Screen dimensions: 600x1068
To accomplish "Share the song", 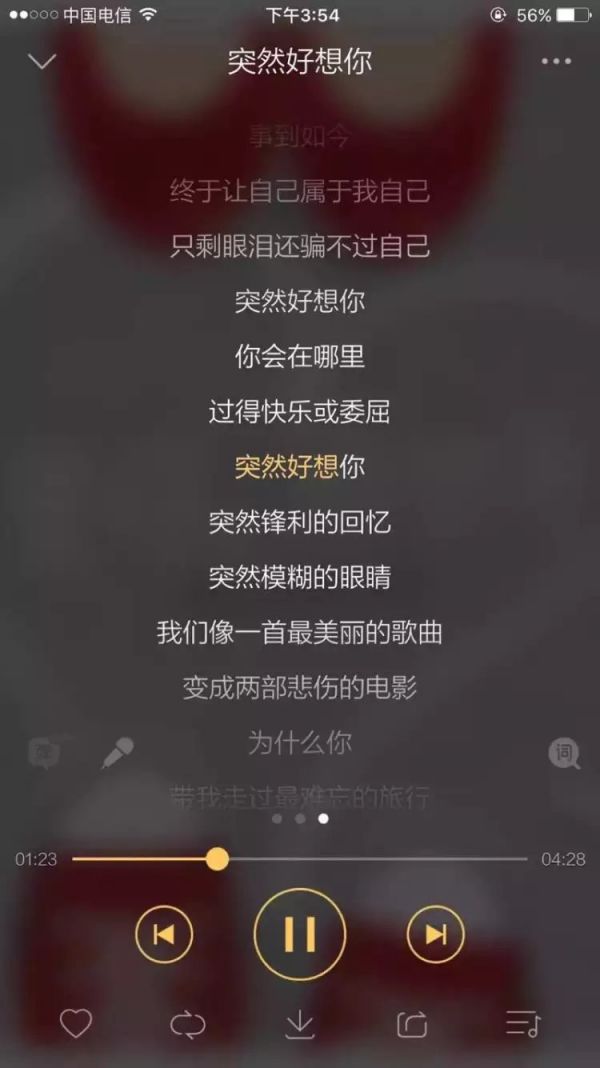I will pos(411,1023).
